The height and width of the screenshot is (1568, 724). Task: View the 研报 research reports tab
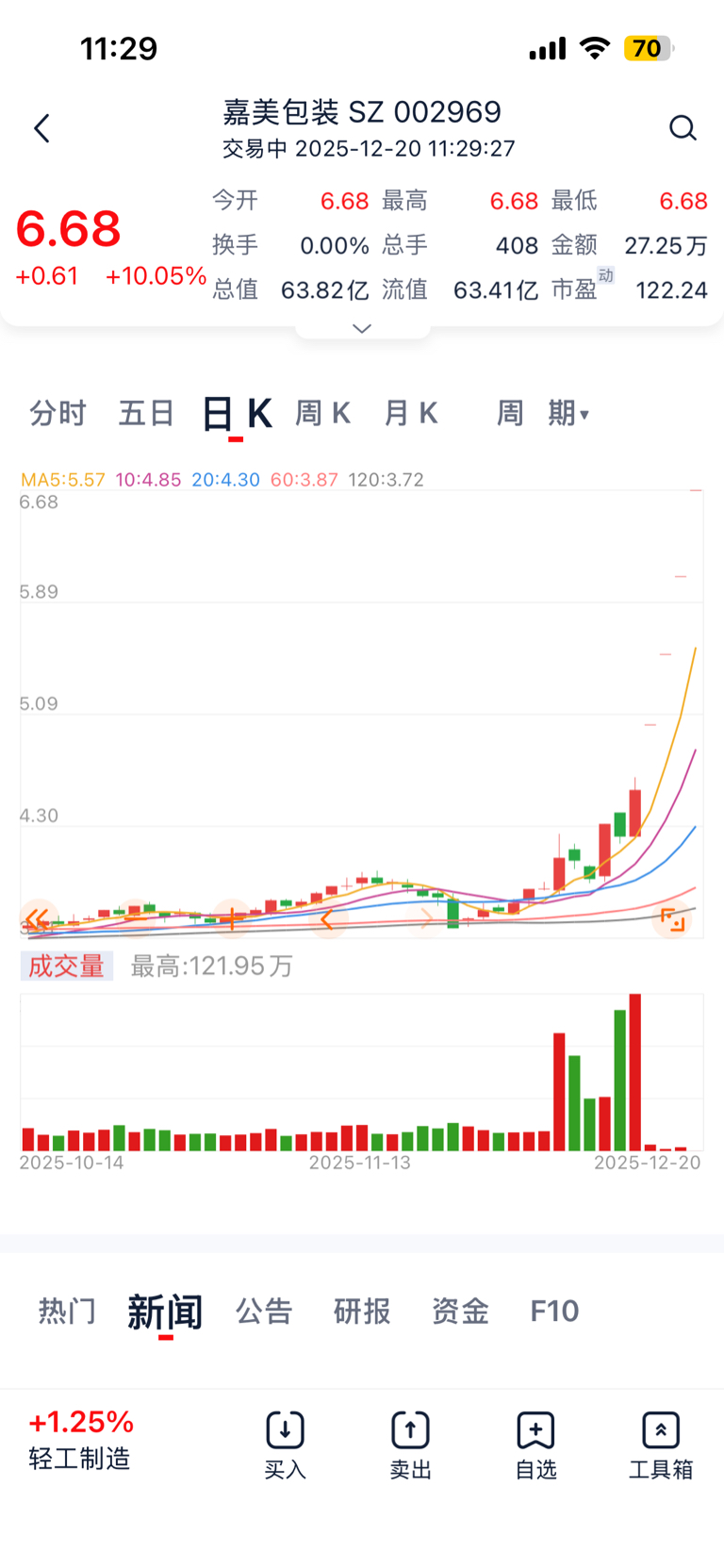coord(362,1311)
